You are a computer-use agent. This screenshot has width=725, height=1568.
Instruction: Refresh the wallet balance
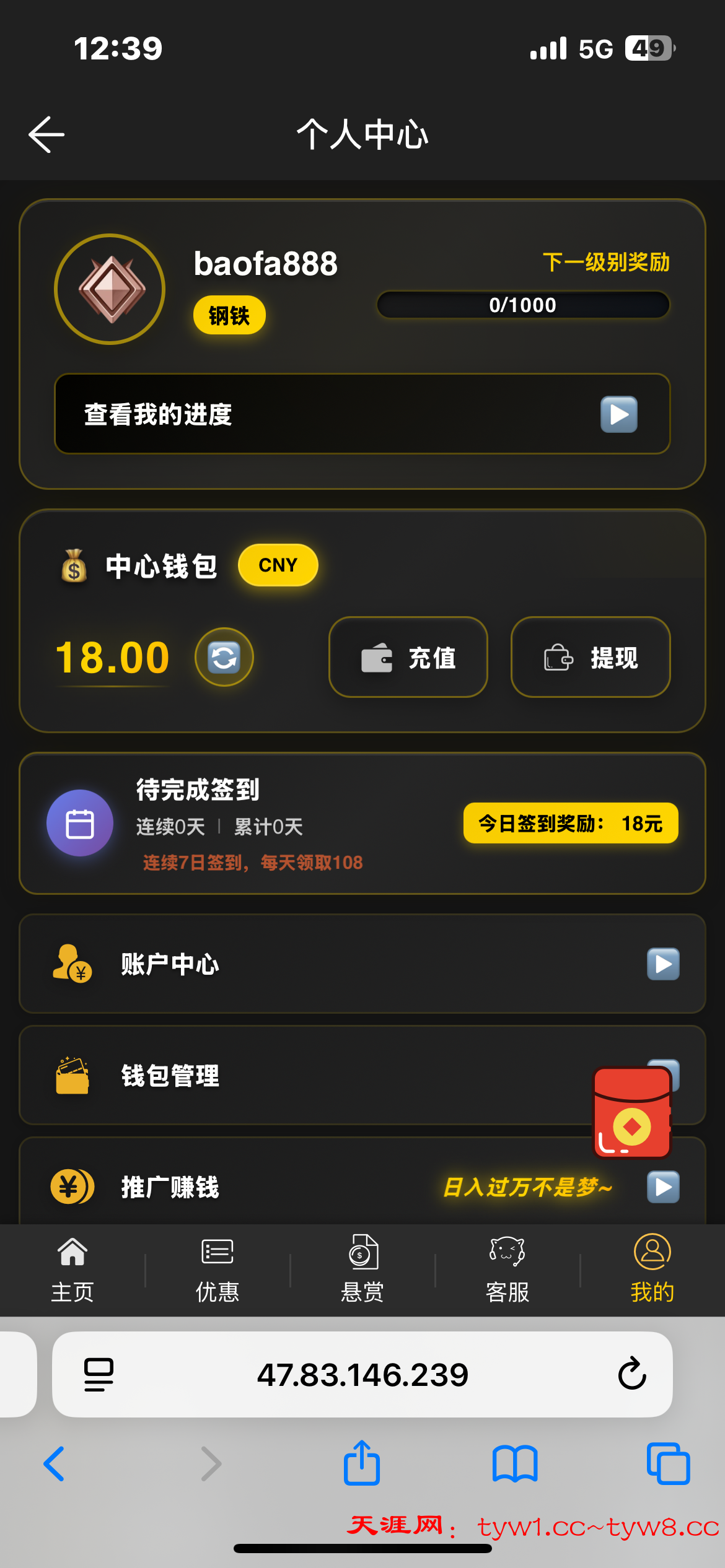click(x=224, y=657)
